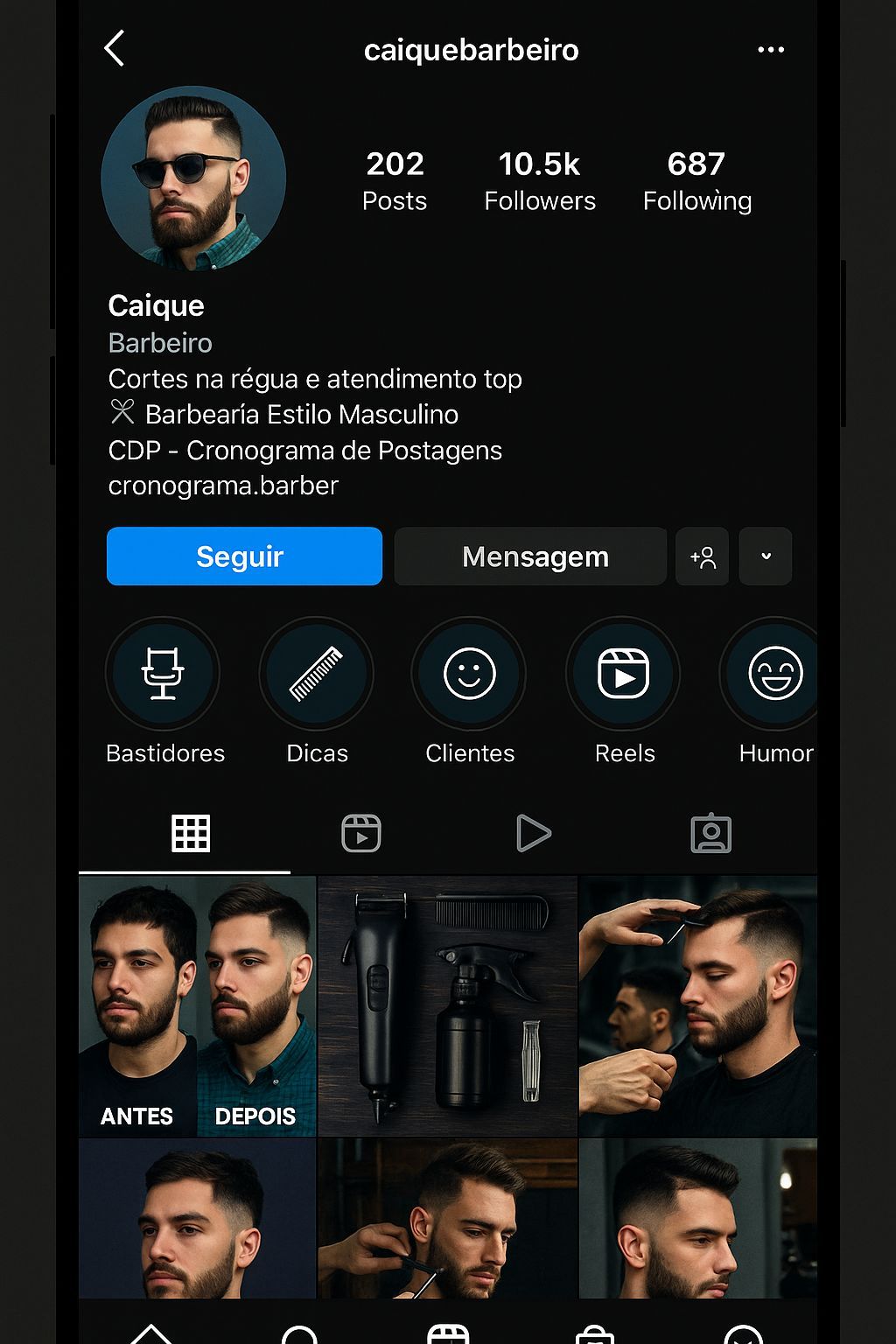Send a message via Mensagem button
This screenshot has width=896, height=1344.
click(x=530, y=556)
